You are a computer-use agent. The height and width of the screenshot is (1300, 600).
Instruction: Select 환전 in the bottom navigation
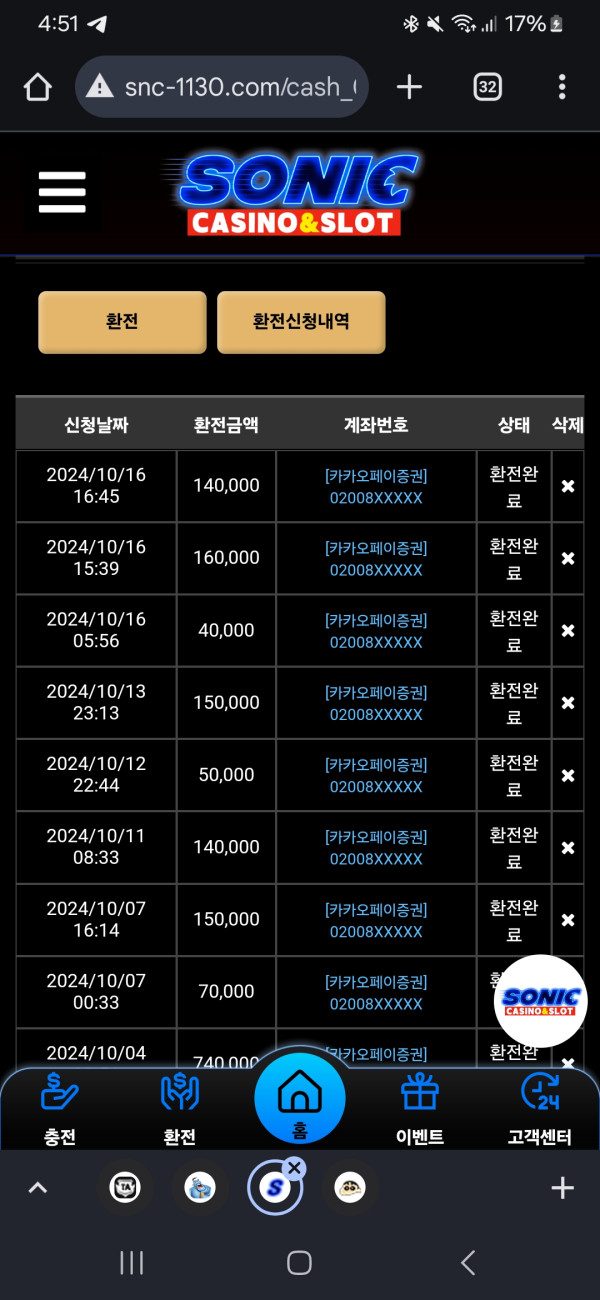coord(180,1108)
